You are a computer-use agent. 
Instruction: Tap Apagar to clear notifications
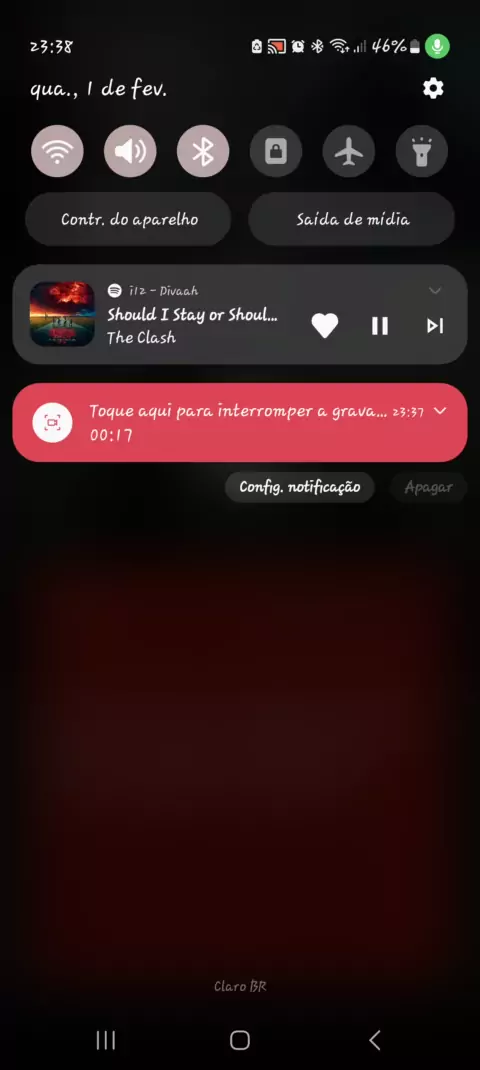[x=428, y=487]
